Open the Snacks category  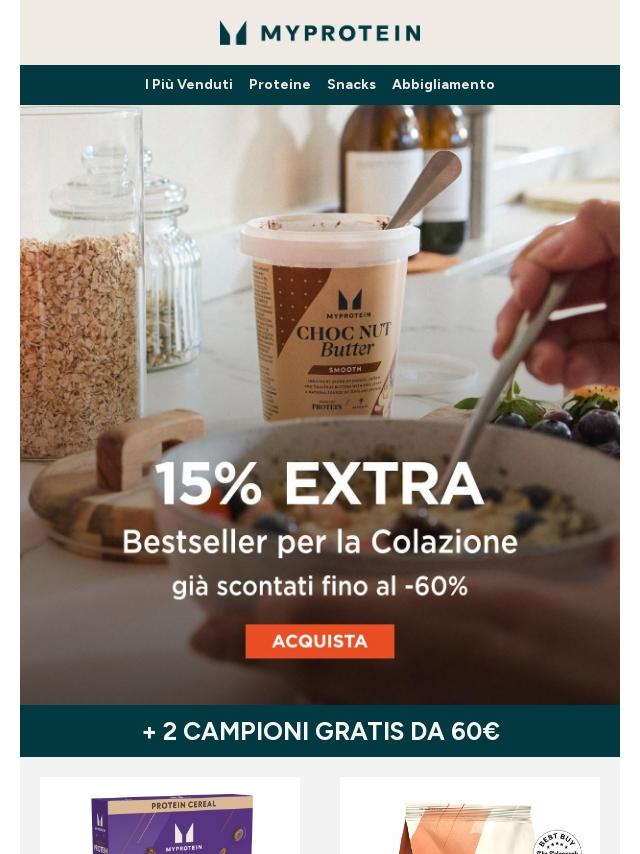tap(351, 85)
